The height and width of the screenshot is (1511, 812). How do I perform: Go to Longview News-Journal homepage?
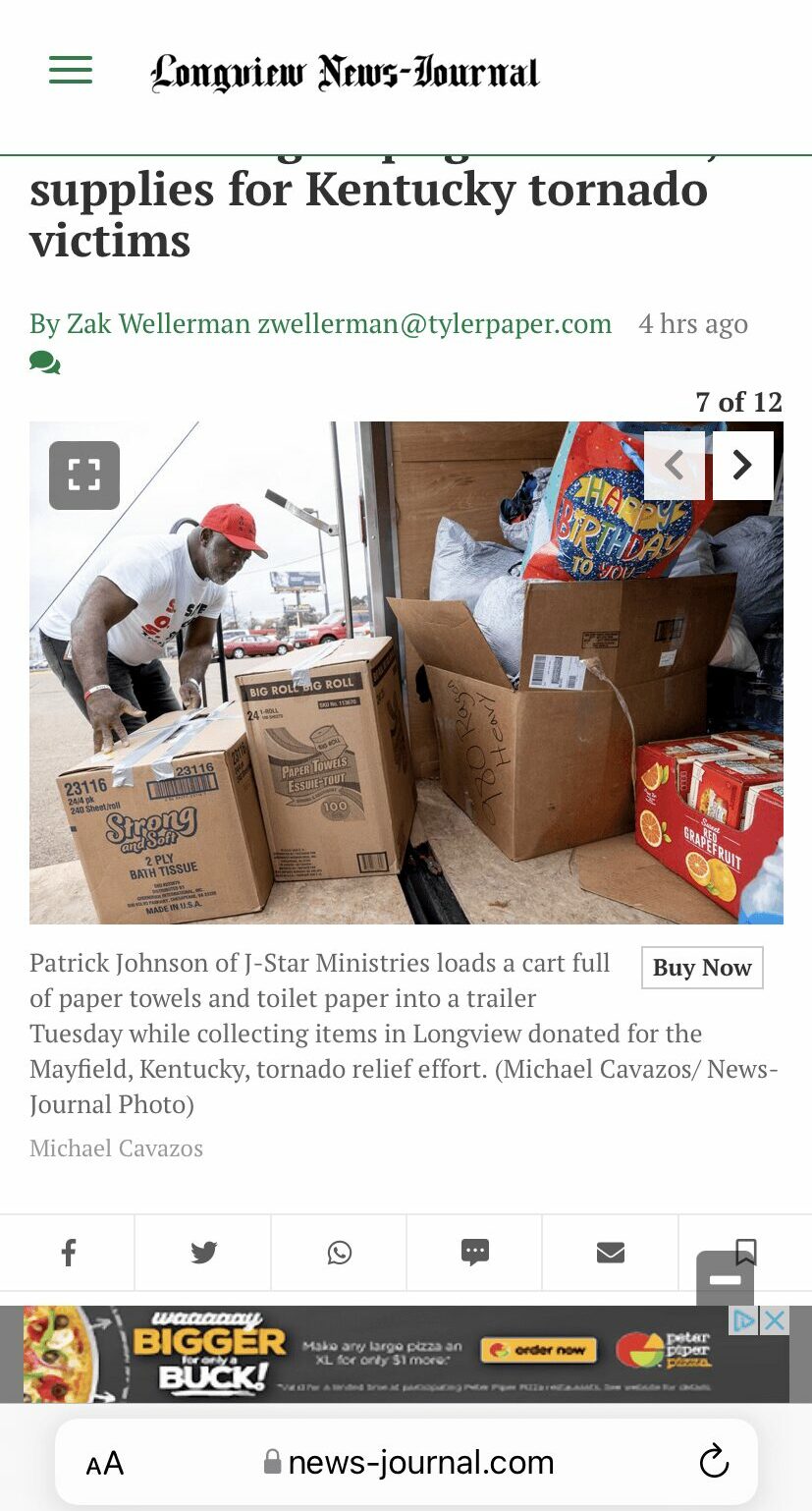345,74
